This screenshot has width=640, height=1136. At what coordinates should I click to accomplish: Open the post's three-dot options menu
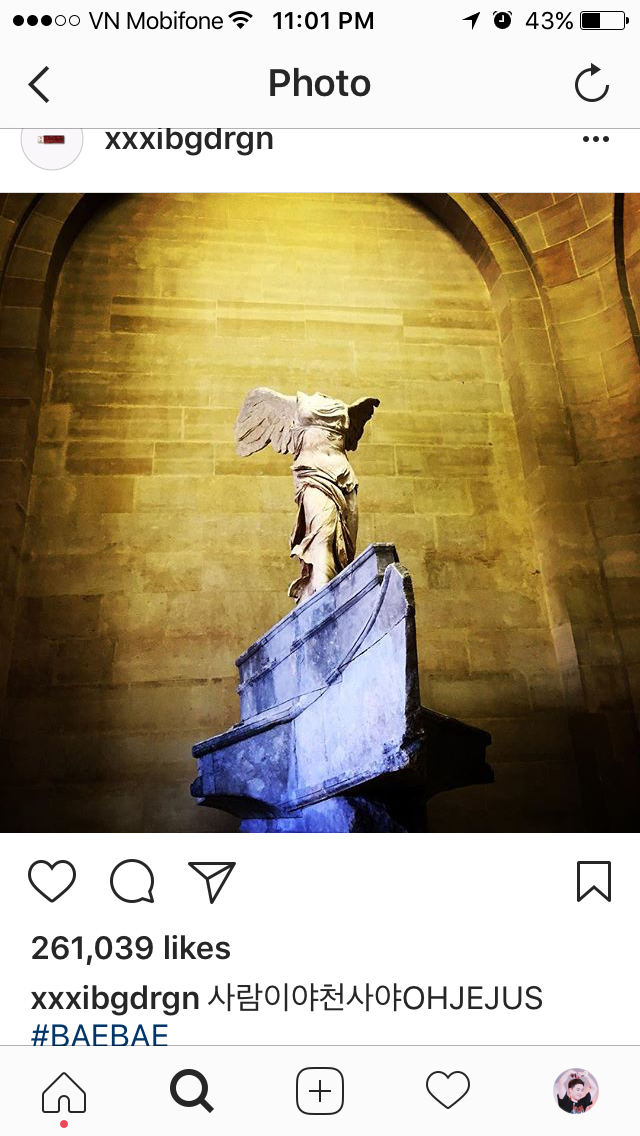[x=595, y=139]
